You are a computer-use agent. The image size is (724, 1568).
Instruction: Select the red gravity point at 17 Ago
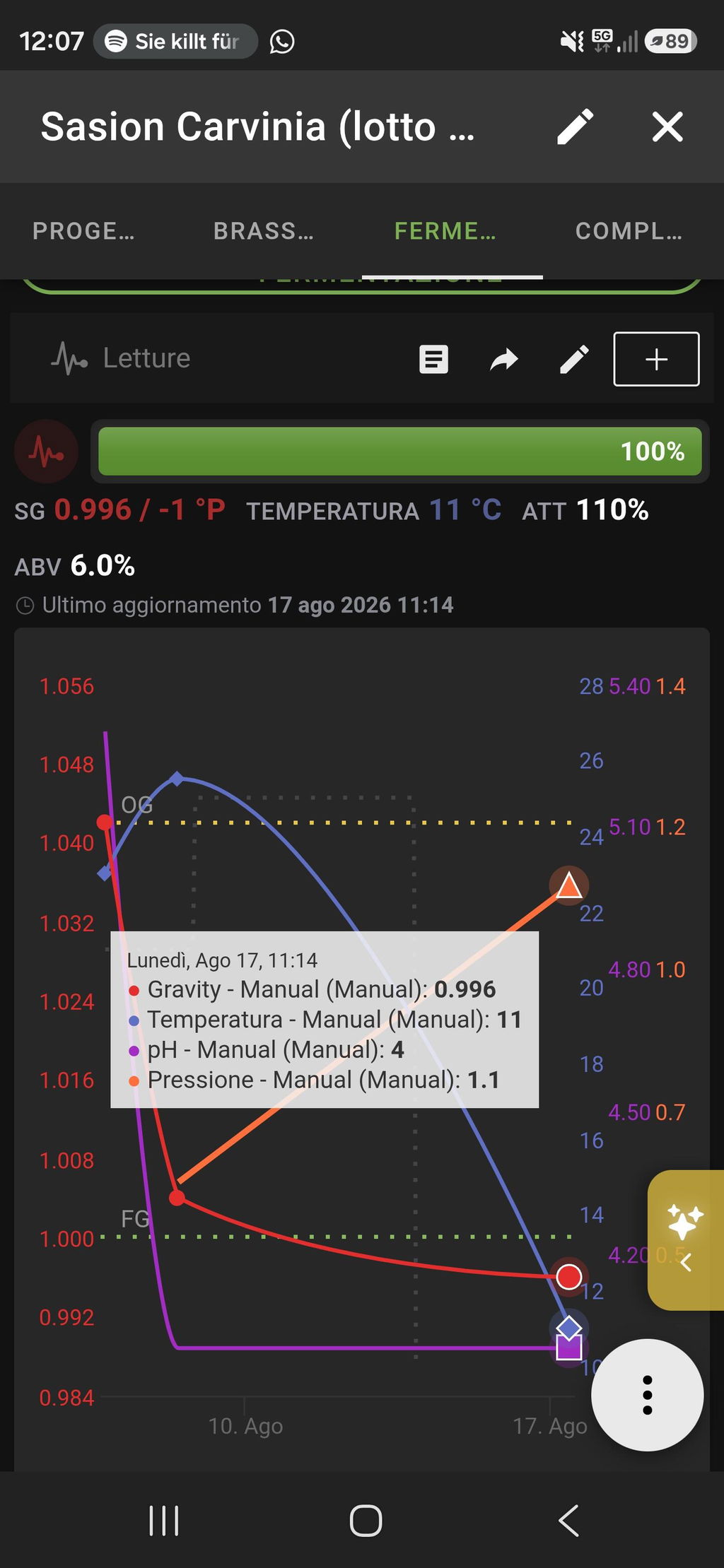569,1276
